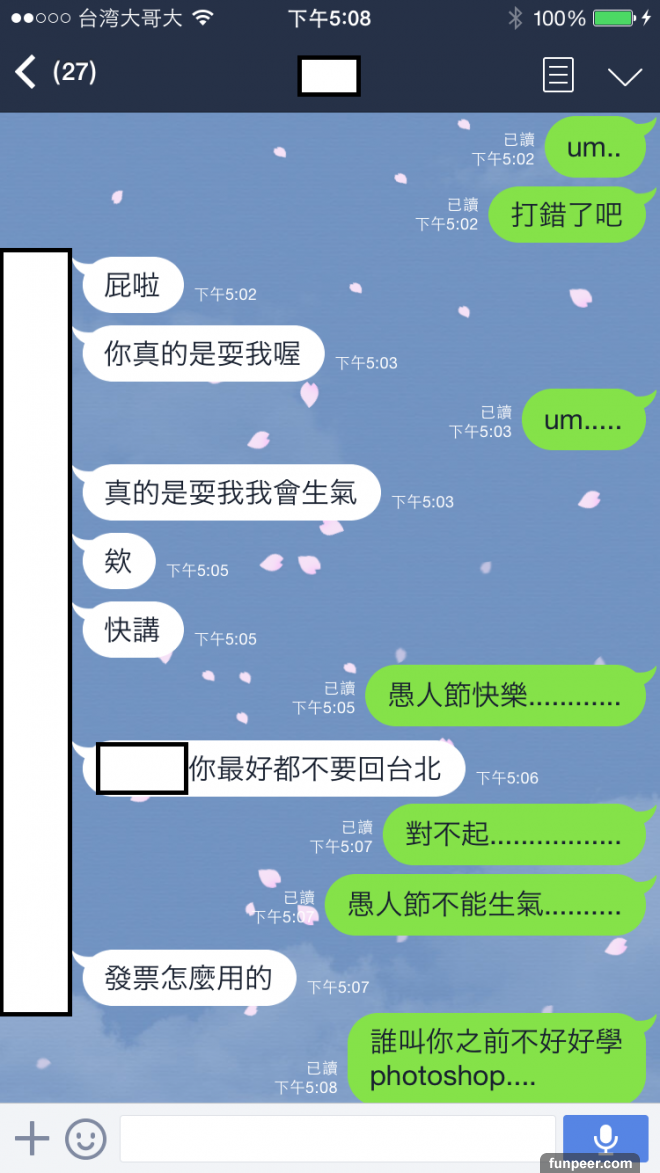This screenshot has width=660, height=1173.
Task: Focus the message text field
Action: pyautogui.click(x=337, y=1138)
